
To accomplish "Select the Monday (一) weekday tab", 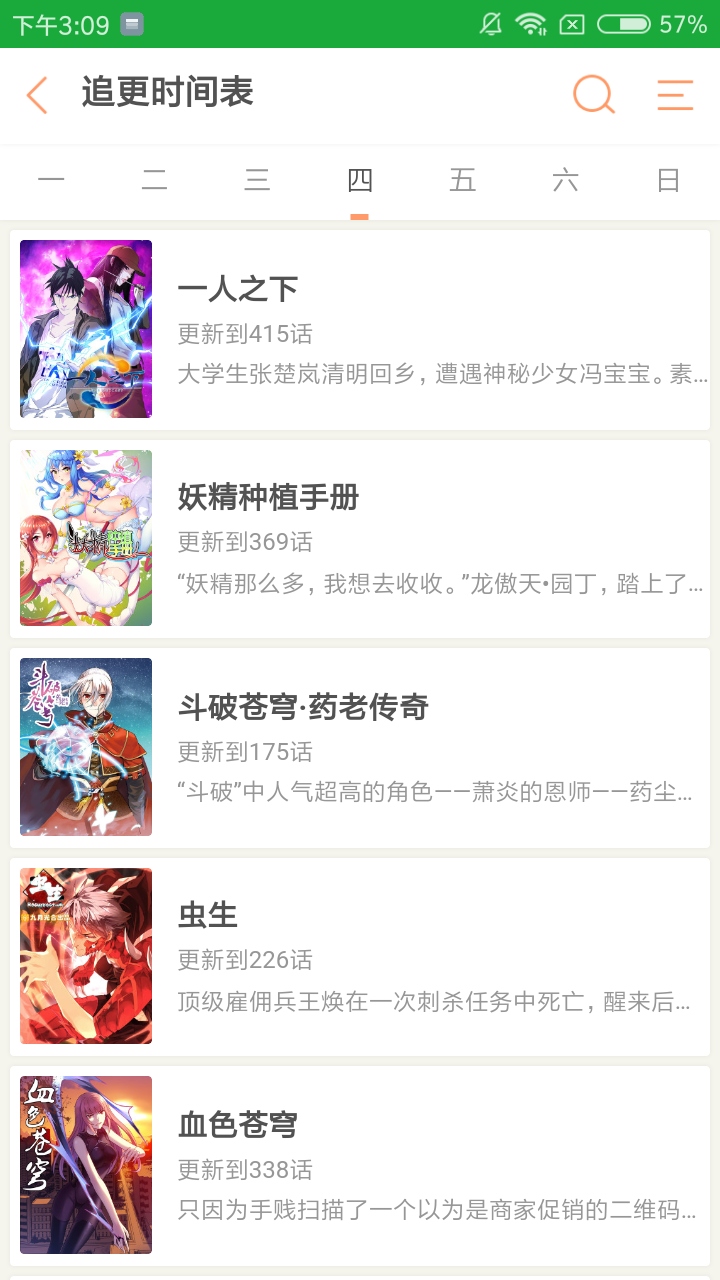I will click(x=51, y=180).
